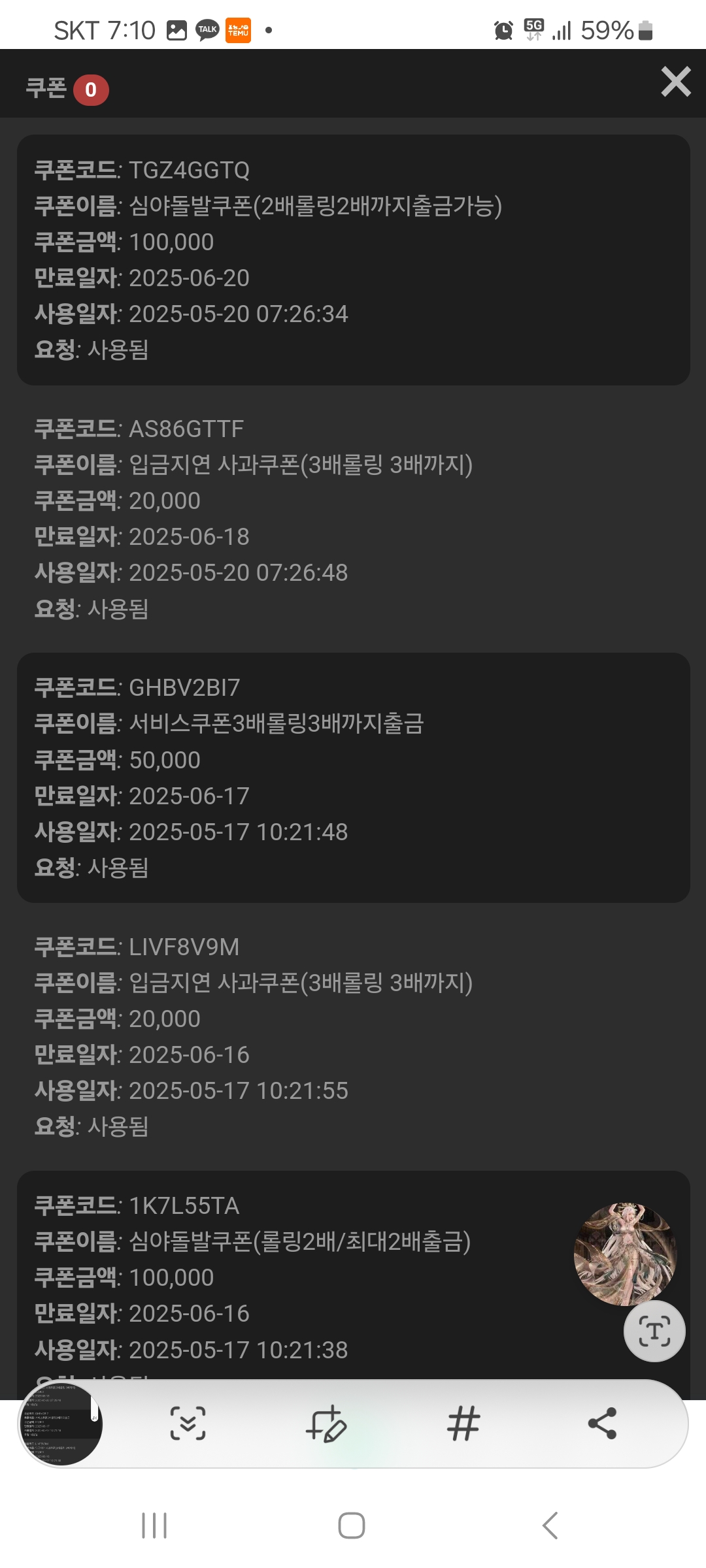This screenshot has width=706, height=1568.
Task: Return to the home screen
Action: (x=352, y=1526)
